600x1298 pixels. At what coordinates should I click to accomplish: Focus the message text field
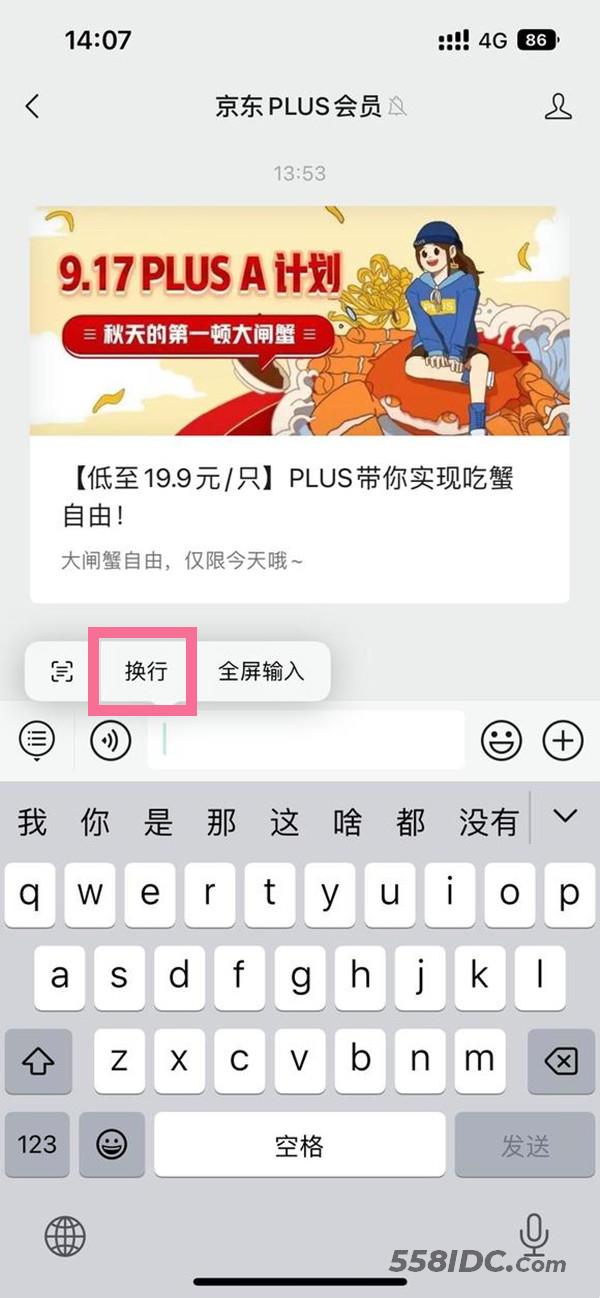pos(305,741)
